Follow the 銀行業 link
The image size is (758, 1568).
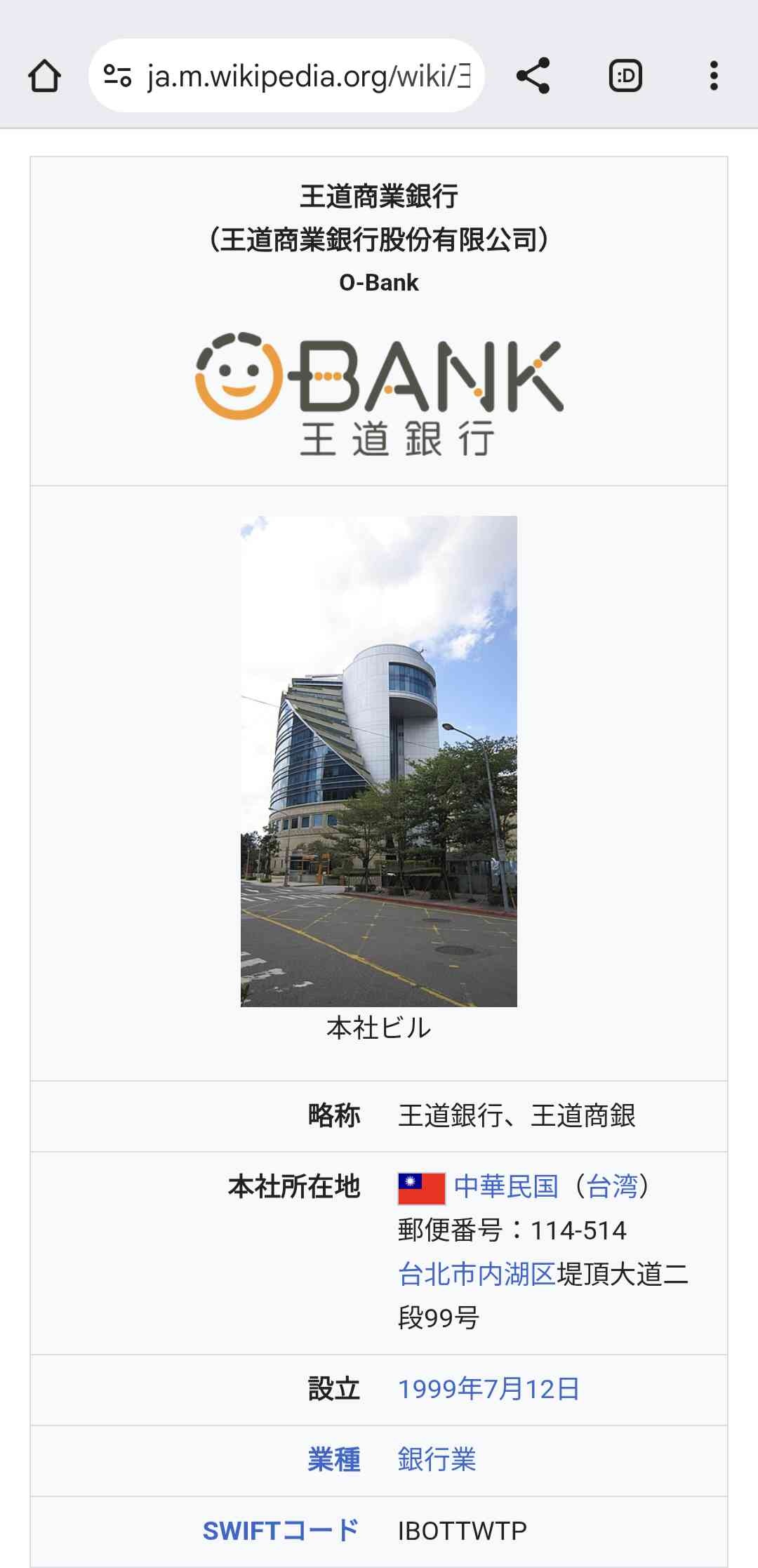pos(437,1460)
